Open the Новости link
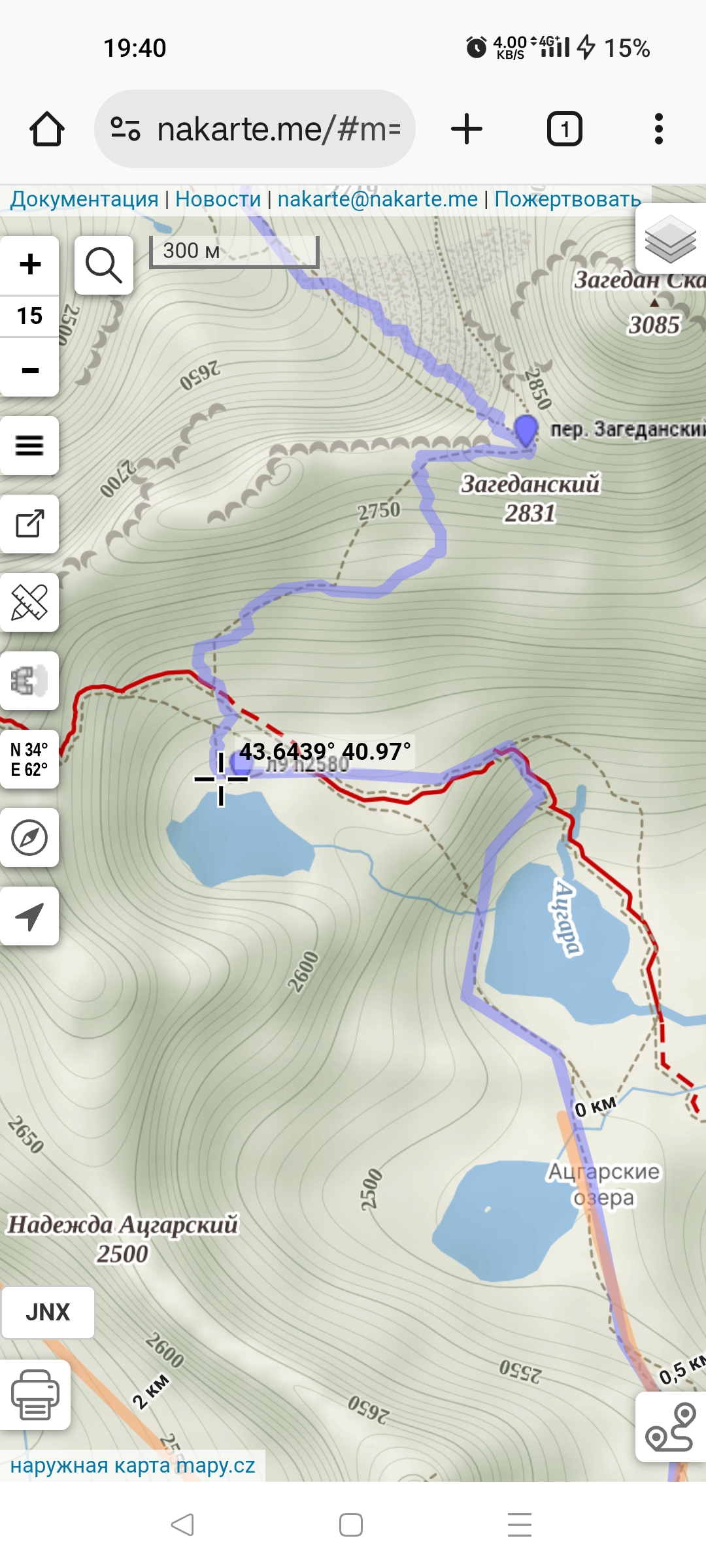Viewport: 706px width, 1568px height. [x=218, y=199]
